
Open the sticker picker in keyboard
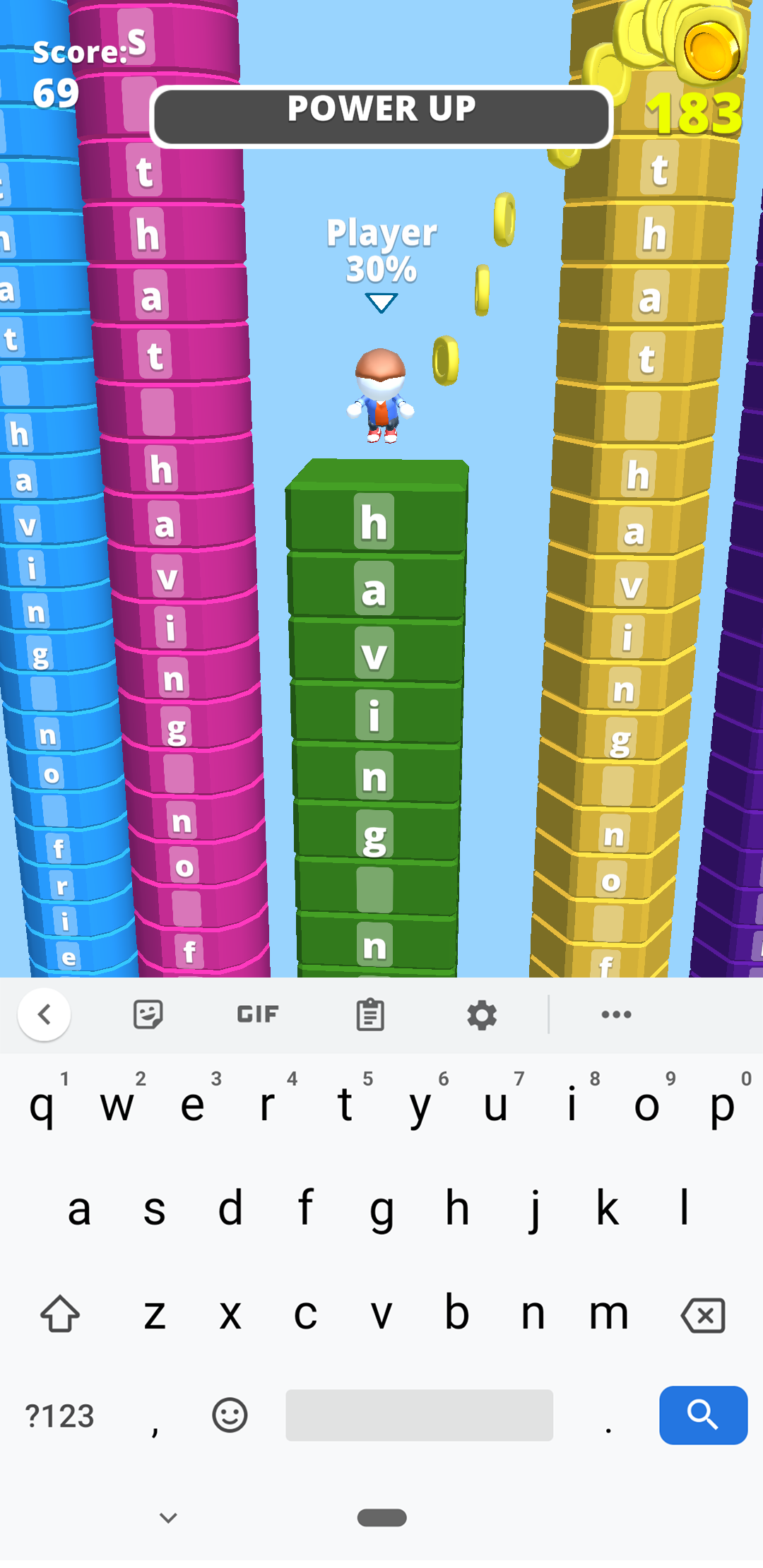[x=148, y=1014]
